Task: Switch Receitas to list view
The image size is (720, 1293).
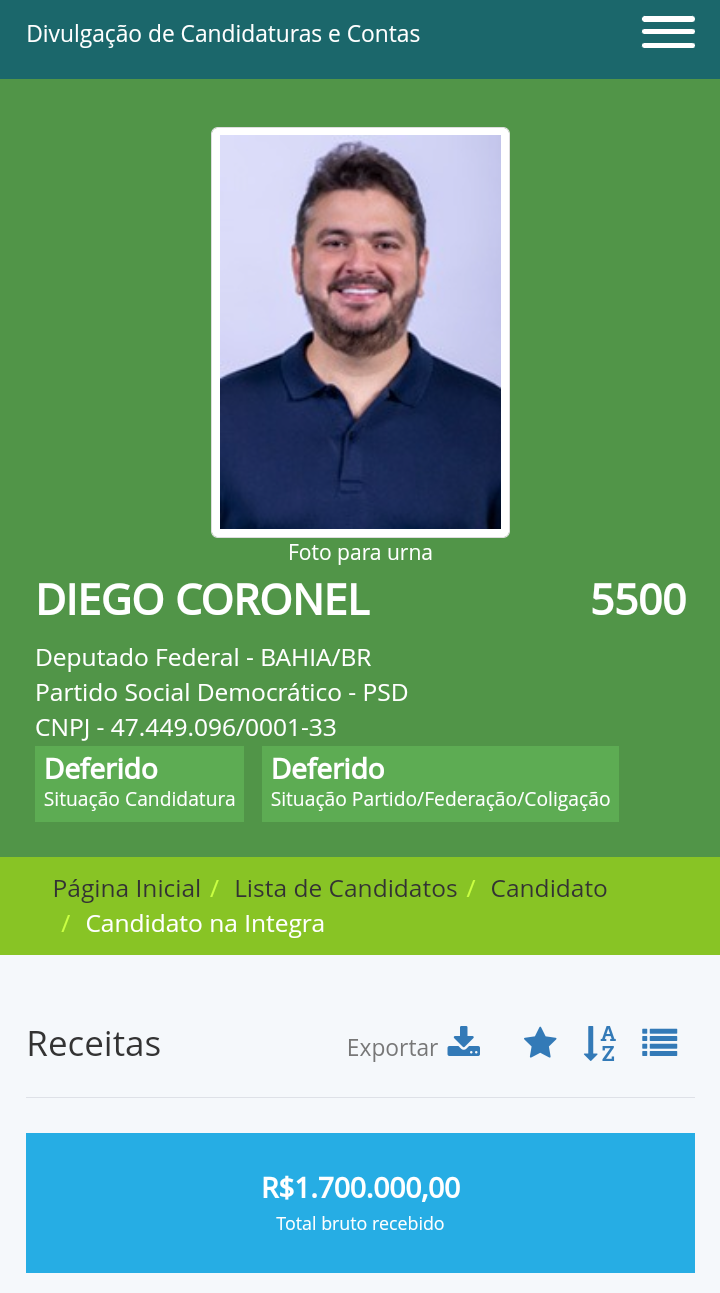Action: [660, 1043]
